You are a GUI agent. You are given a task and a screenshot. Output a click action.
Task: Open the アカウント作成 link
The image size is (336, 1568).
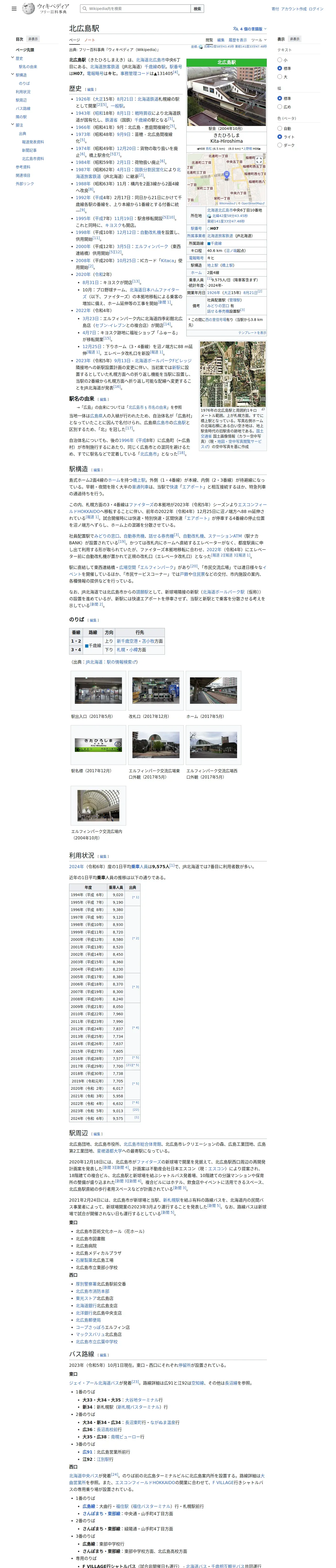[294, 9]
